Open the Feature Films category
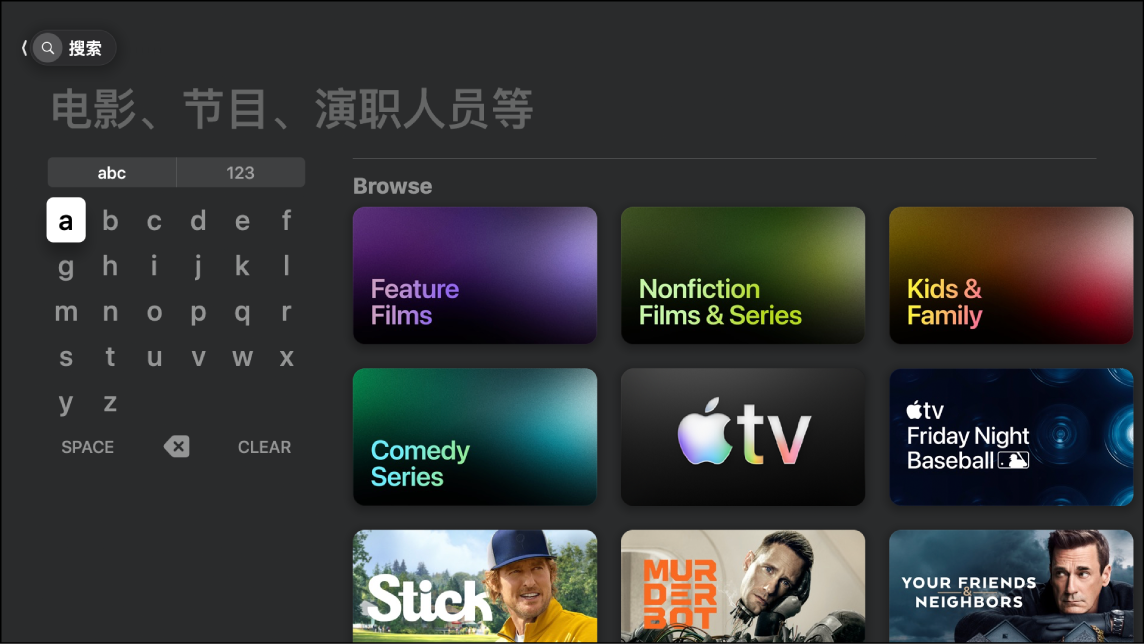1144x644 pixels. tap(475, 275)
